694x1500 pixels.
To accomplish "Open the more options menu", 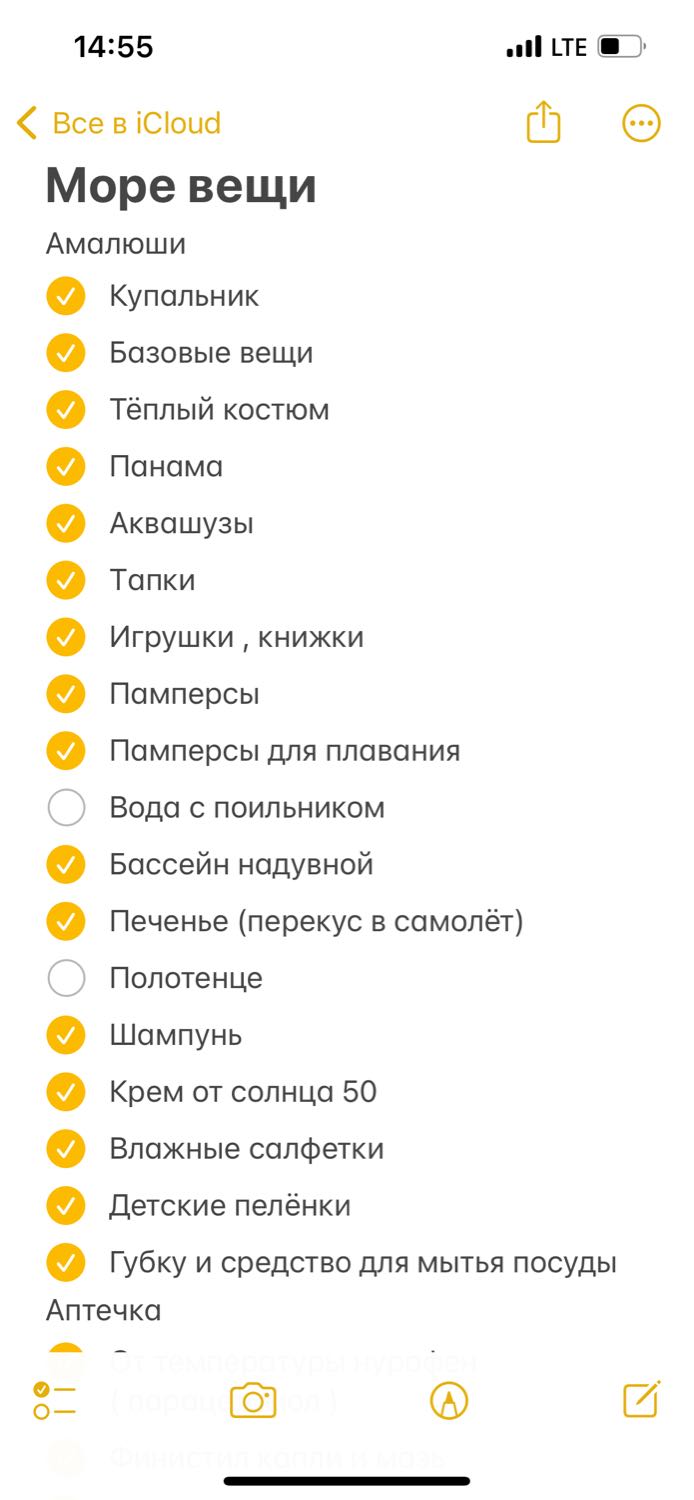I will pos(641,123).
